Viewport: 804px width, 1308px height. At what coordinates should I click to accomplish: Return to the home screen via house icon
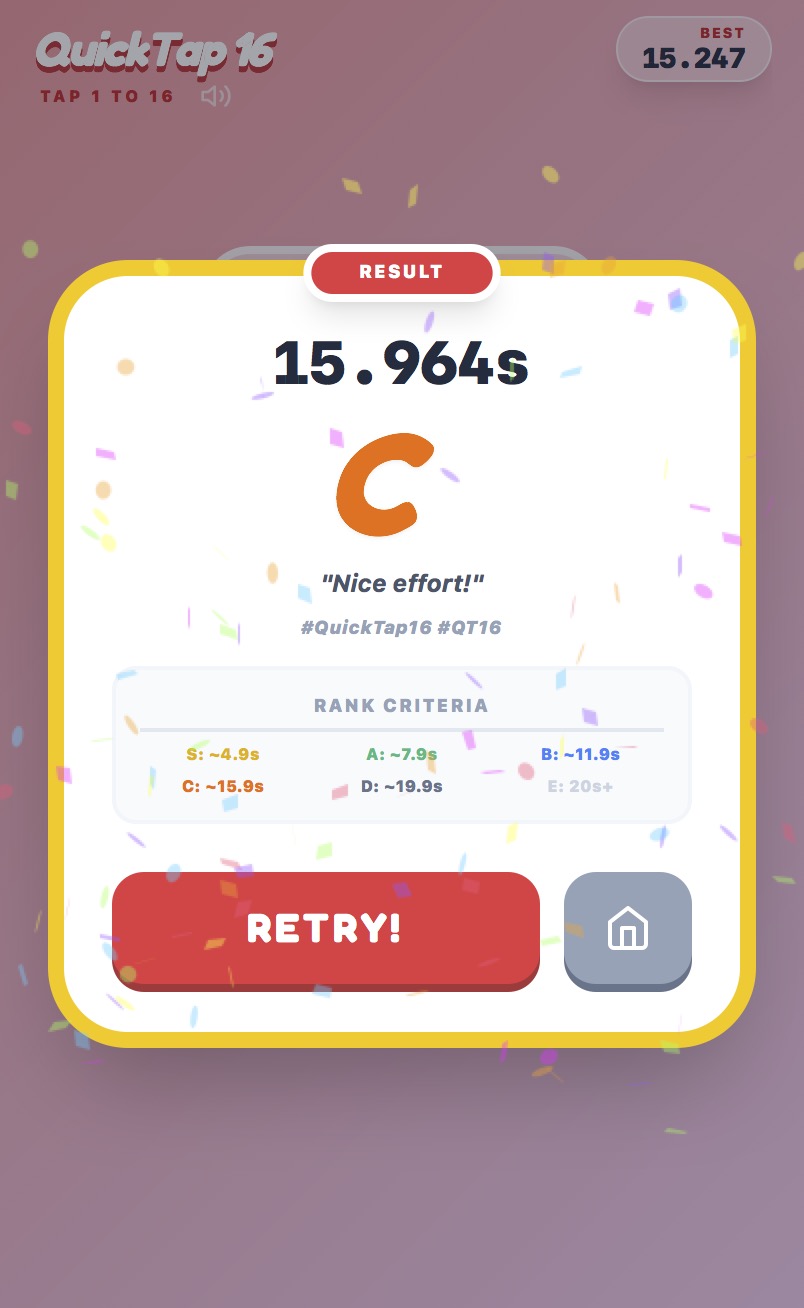[627, 929]
